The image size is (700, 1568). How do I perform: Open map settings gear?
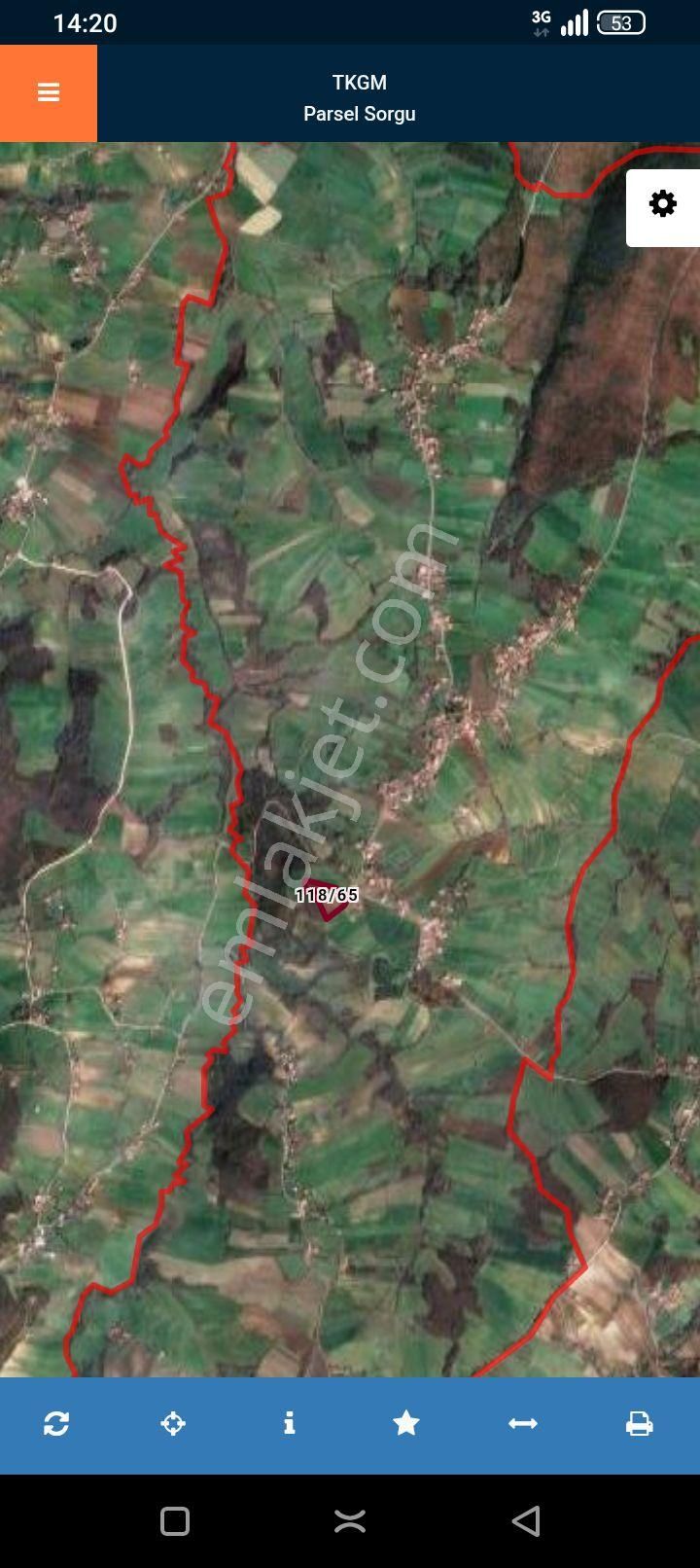coord(663,204)
